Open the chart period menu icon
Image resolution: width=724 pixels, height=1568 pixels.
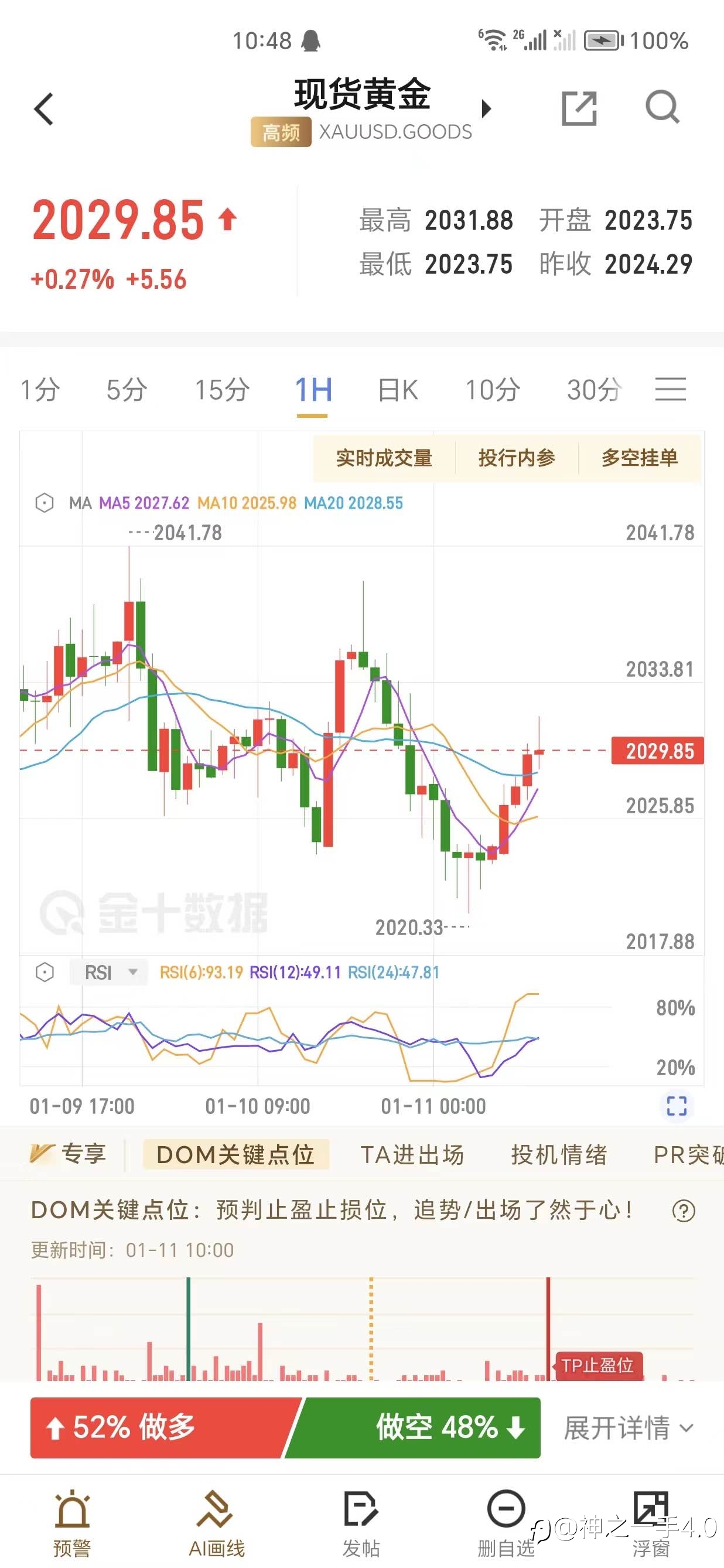pos(671,389)
